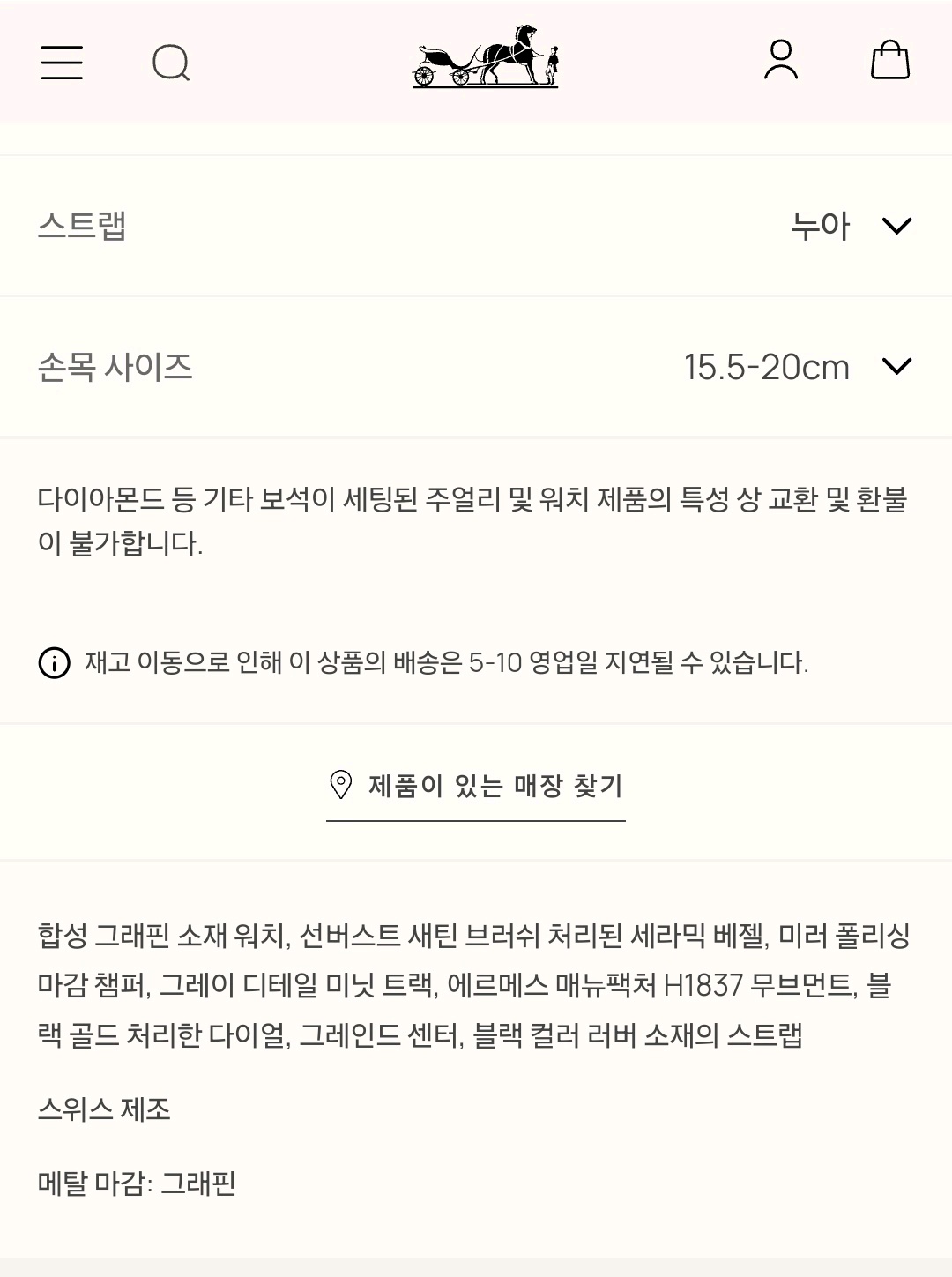952x1277 pixels.
Task: Open the search icon
Action: 171,63
